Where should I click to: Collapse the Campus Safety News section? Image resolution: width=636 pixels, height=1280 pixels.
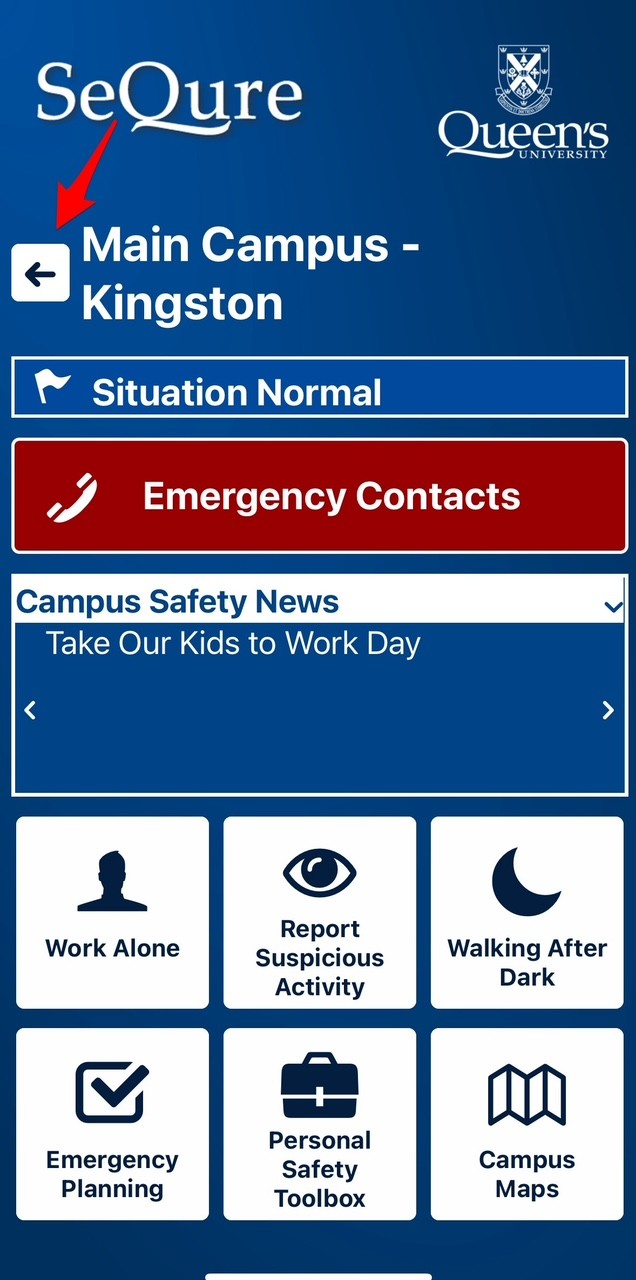613,606
